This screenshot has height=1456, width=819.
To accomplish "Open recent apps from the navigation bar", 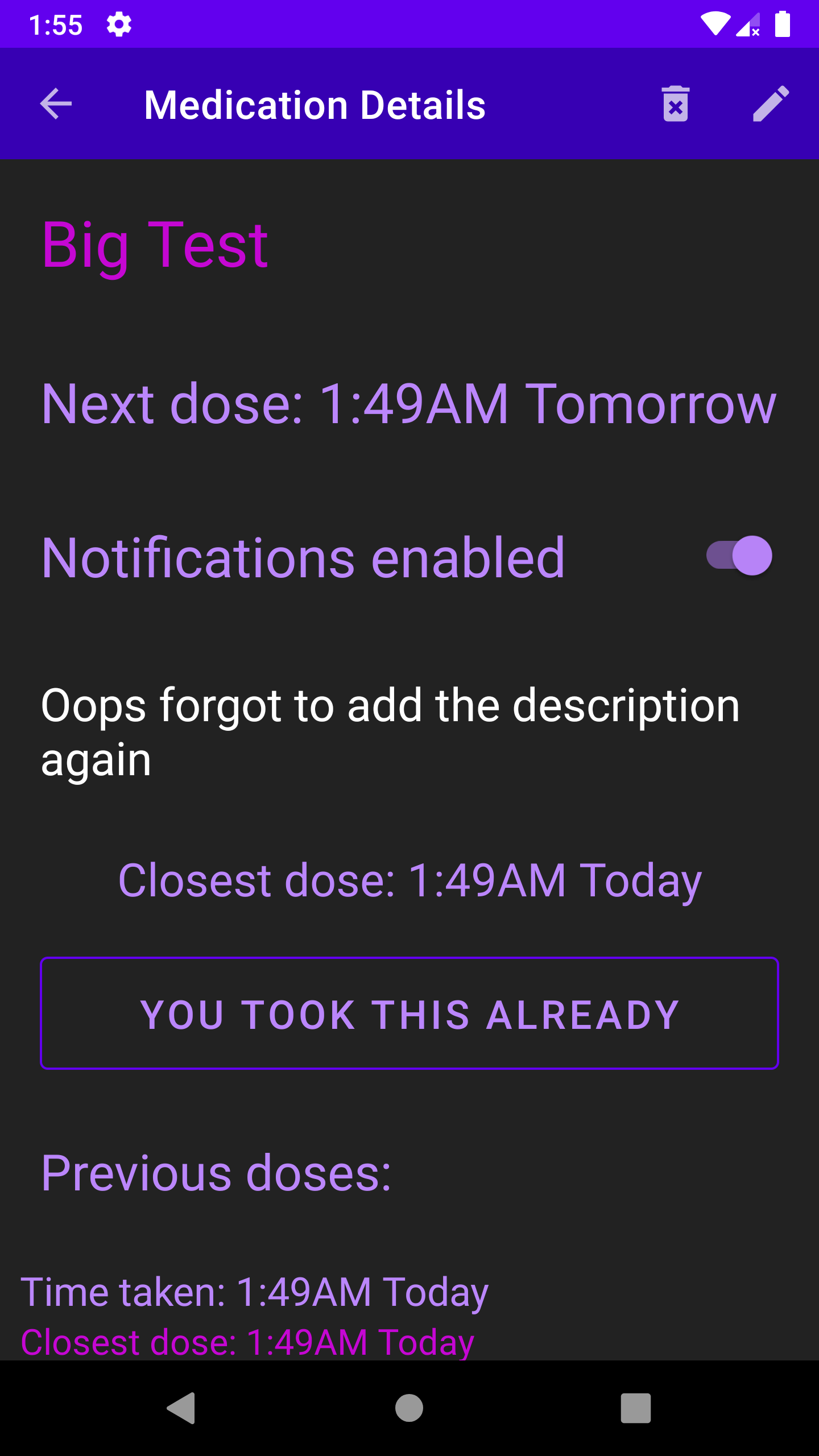I will coord(635,1408).
